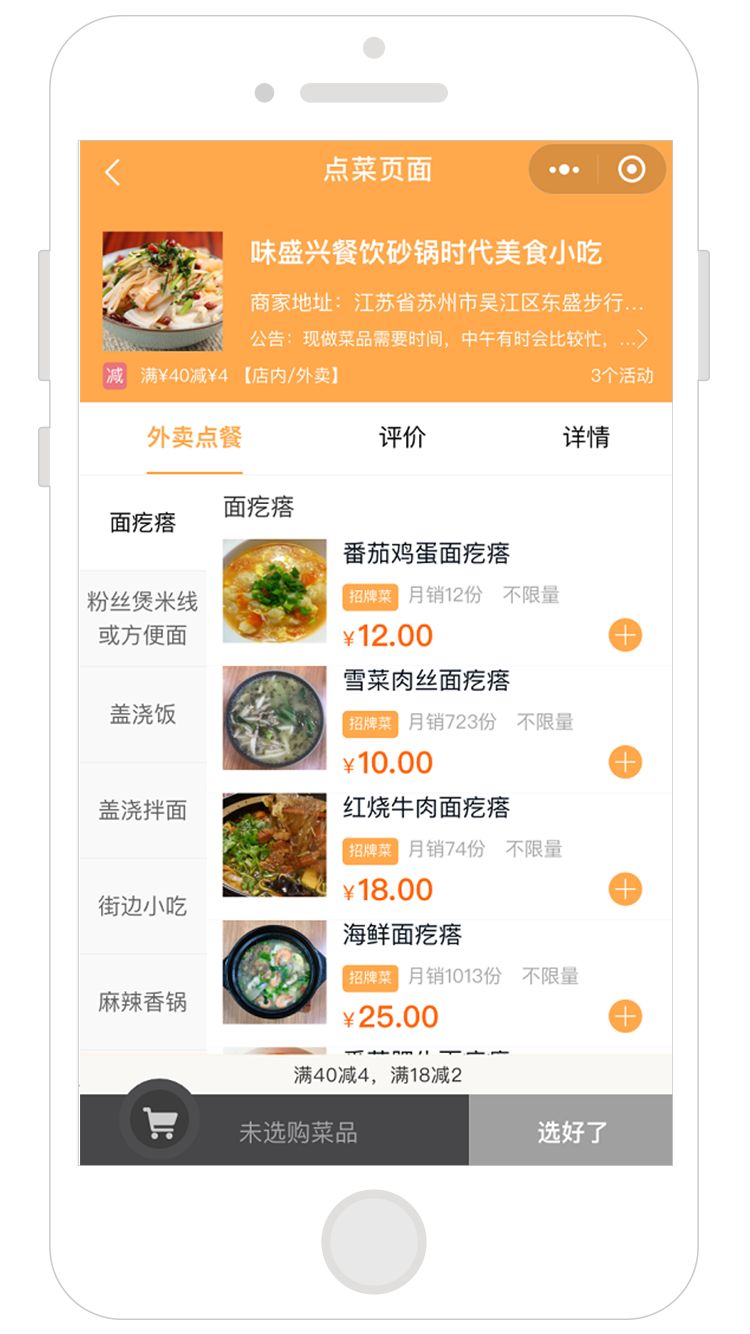This screenshot has width=750, height=1334.
Task: Open the 麻辣香锅 category
Action: 143,1002
